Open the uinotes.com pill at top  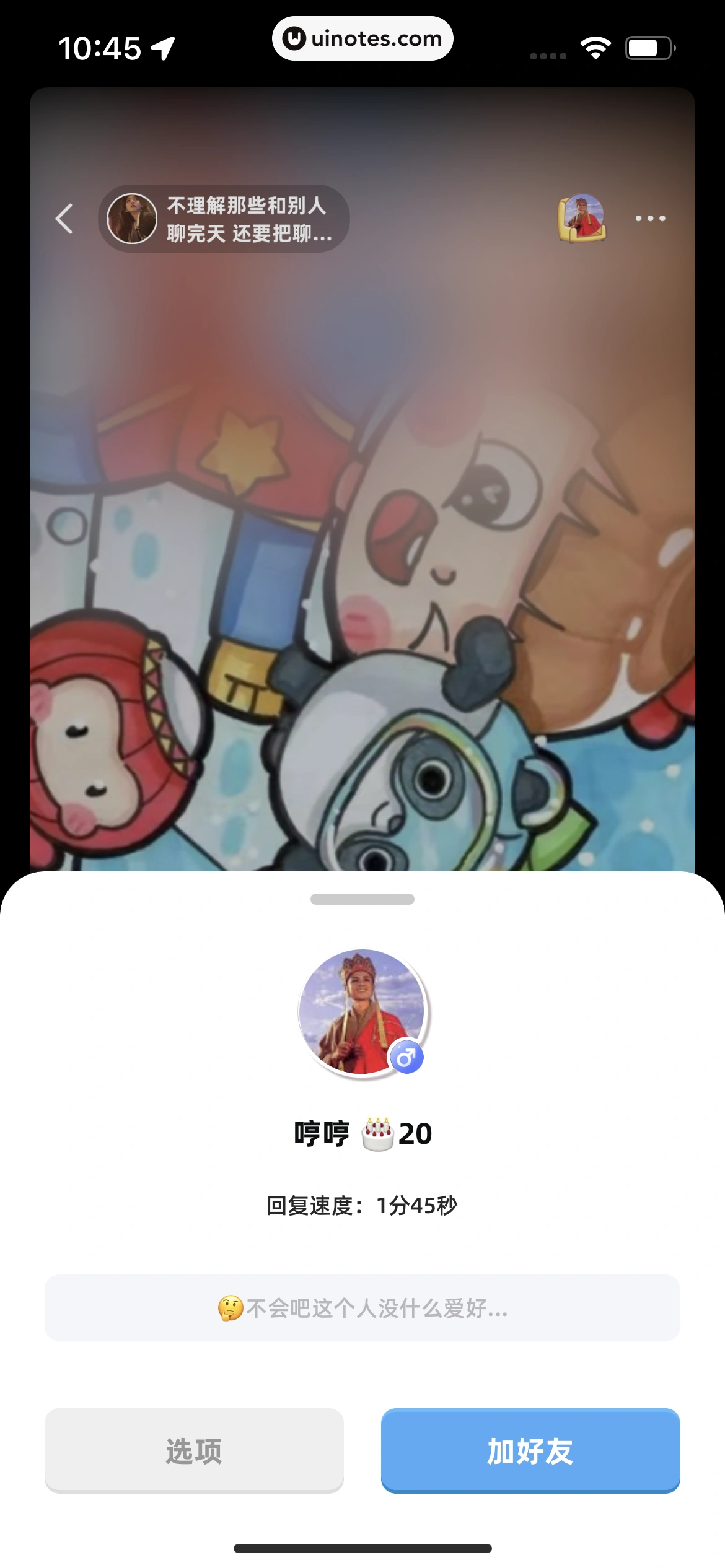pos(362,39)
